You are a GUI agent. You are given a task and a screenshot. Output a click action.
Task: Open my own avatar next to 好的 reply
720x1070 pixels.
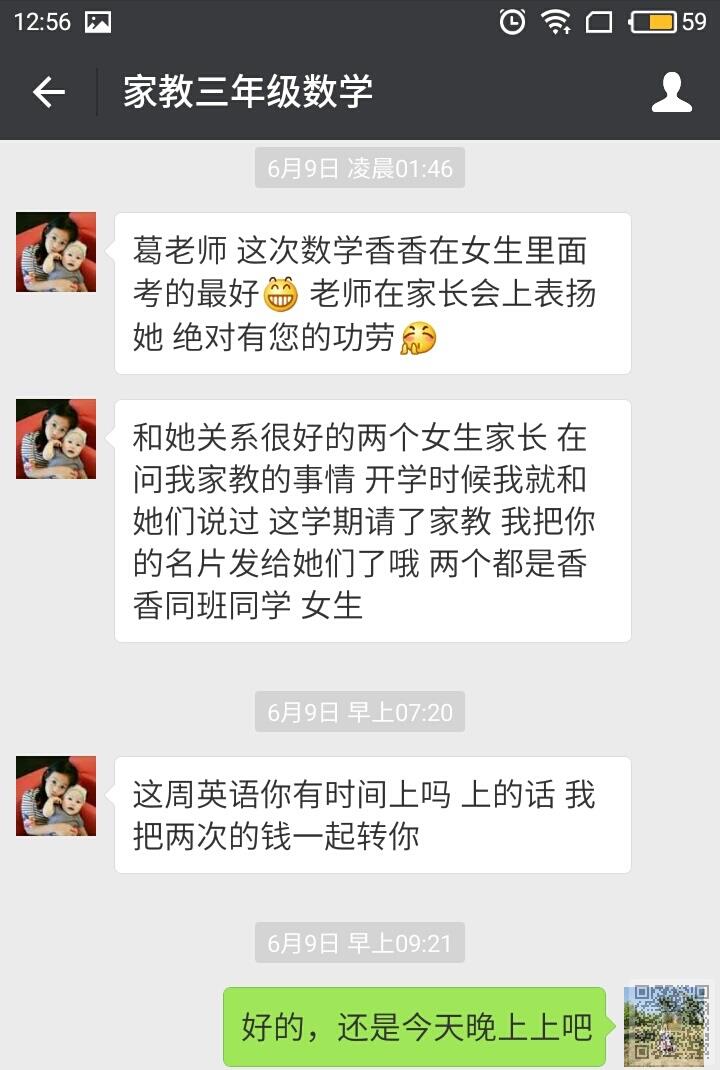coord(663,1026)
